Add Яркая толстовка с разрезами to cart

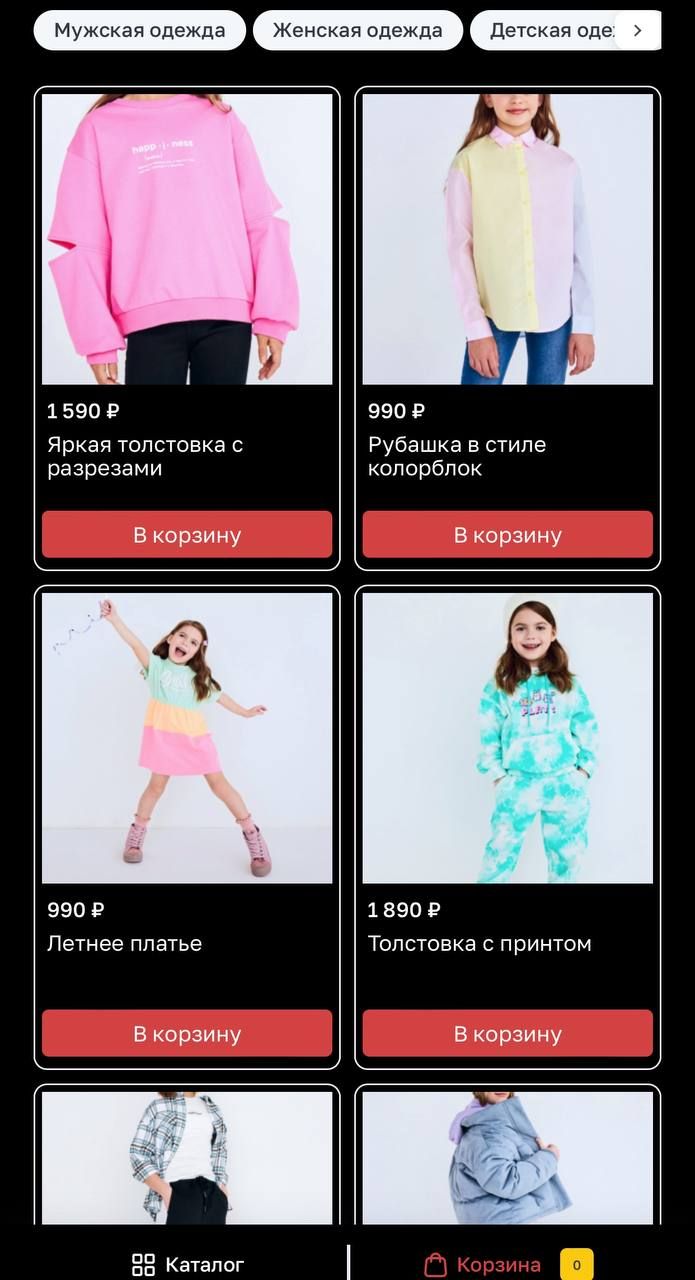(x=187, y=535)
